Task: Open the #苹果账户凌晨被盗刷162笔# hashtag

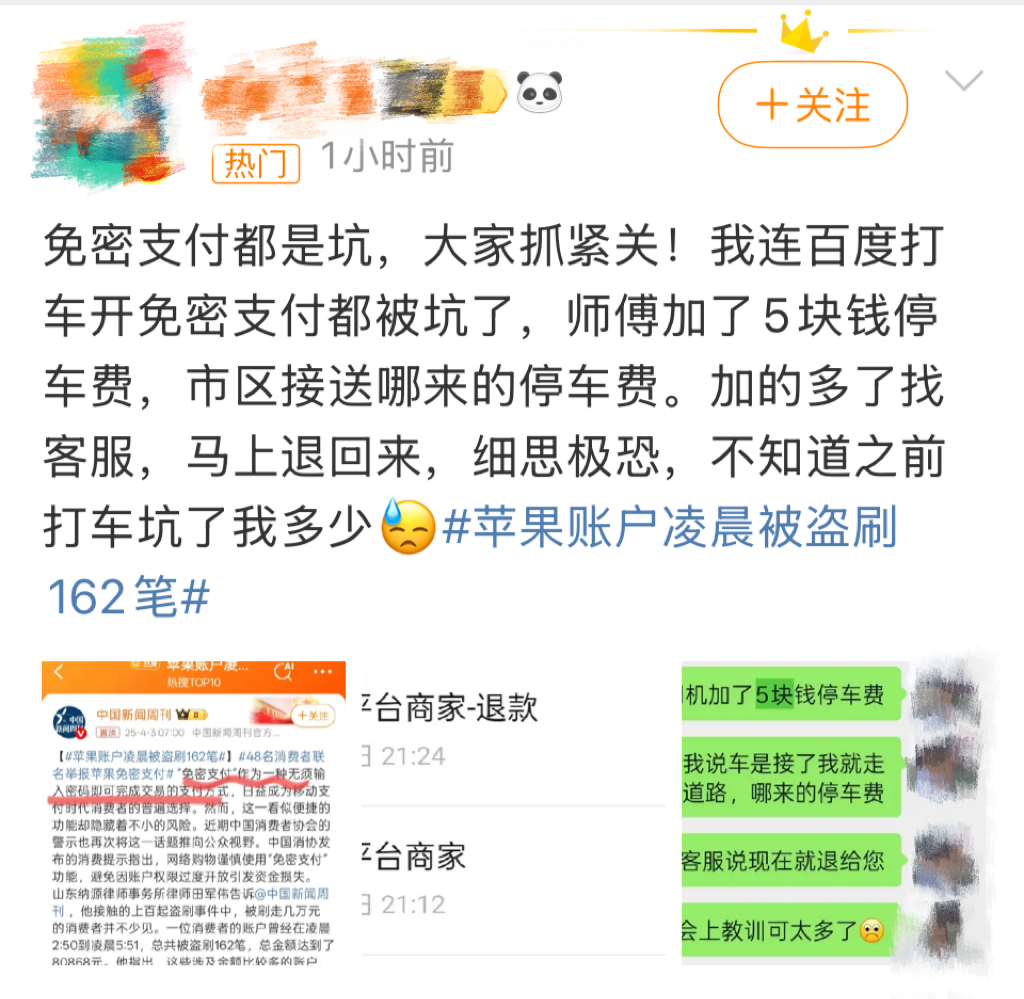Action: point(669,530)
